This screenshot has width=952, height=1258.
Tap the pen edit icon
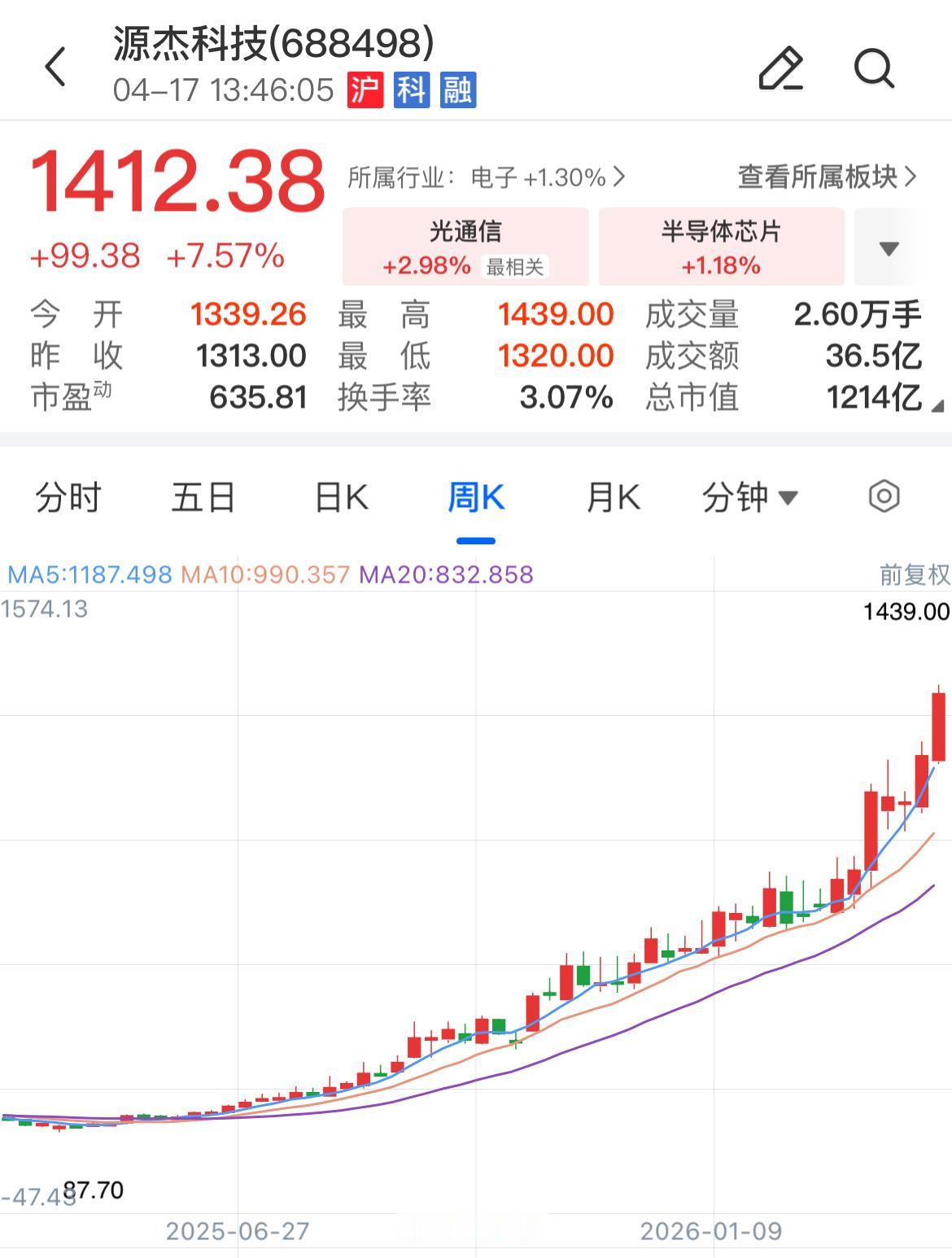click(781, 69)
